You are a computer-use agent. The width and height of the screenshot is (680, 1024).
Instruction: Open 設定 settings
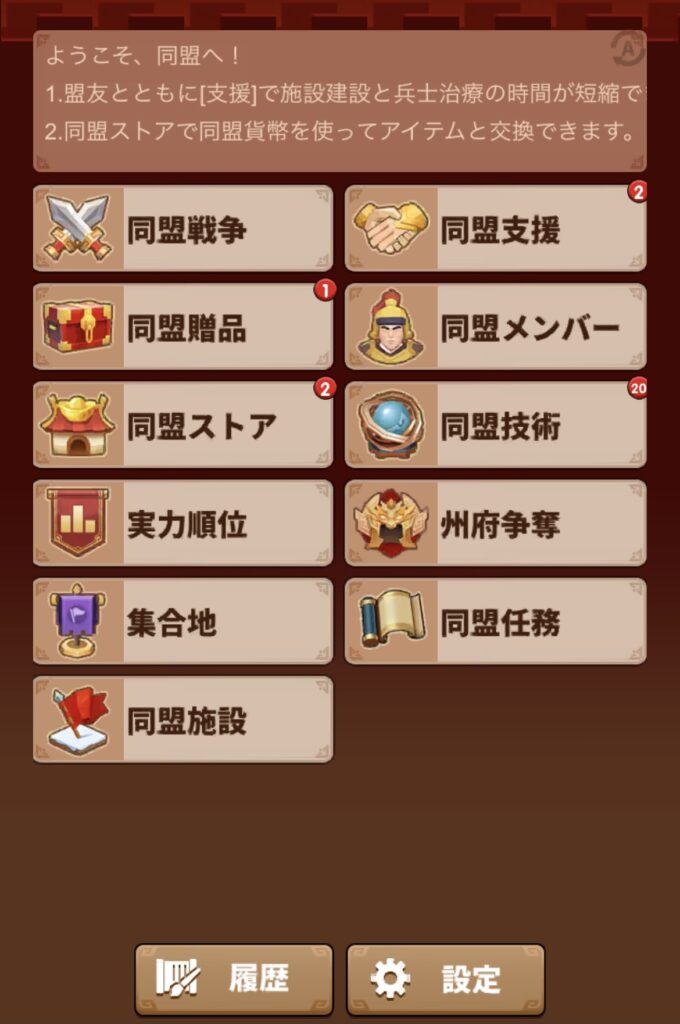(446, 979)
